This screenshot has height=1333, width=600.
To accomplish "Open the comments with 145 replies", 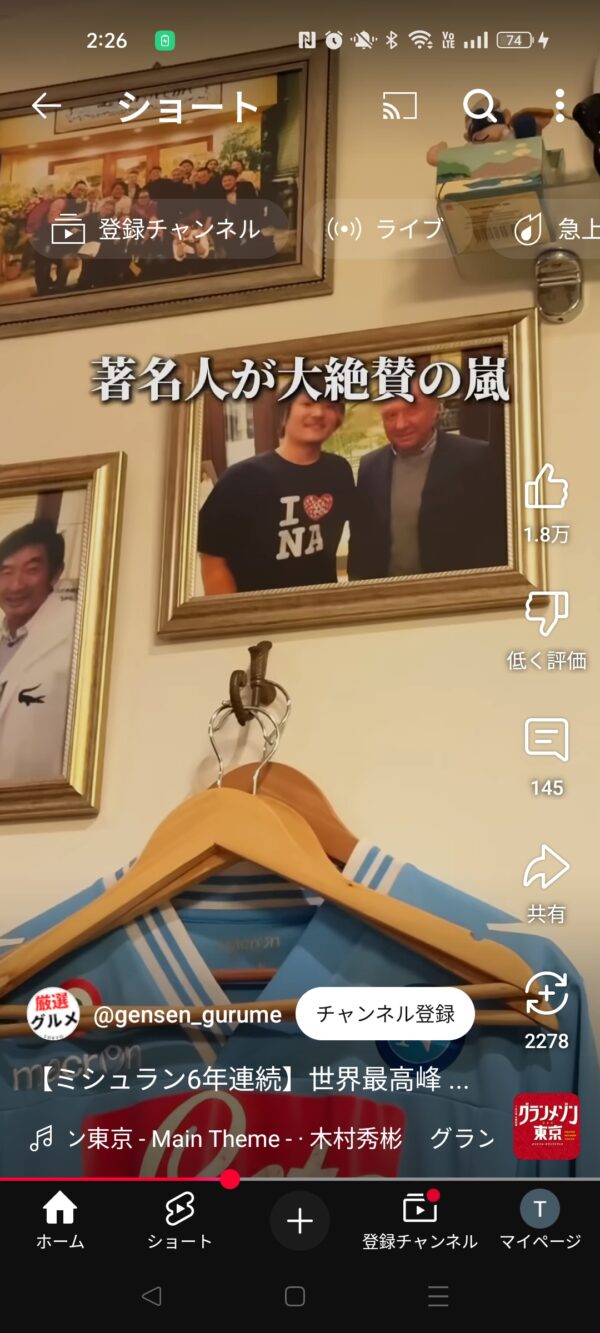I will (x=547, y=757).
